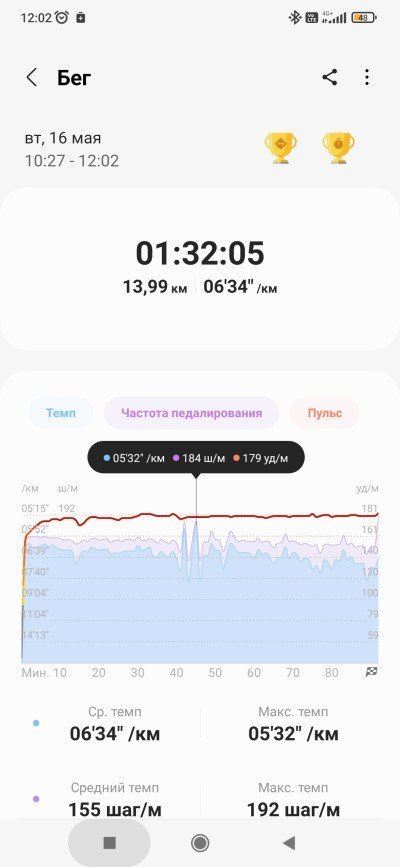Toggle the Частота педалирования chip
Viewport: 400px width, 867px height.
191,413
